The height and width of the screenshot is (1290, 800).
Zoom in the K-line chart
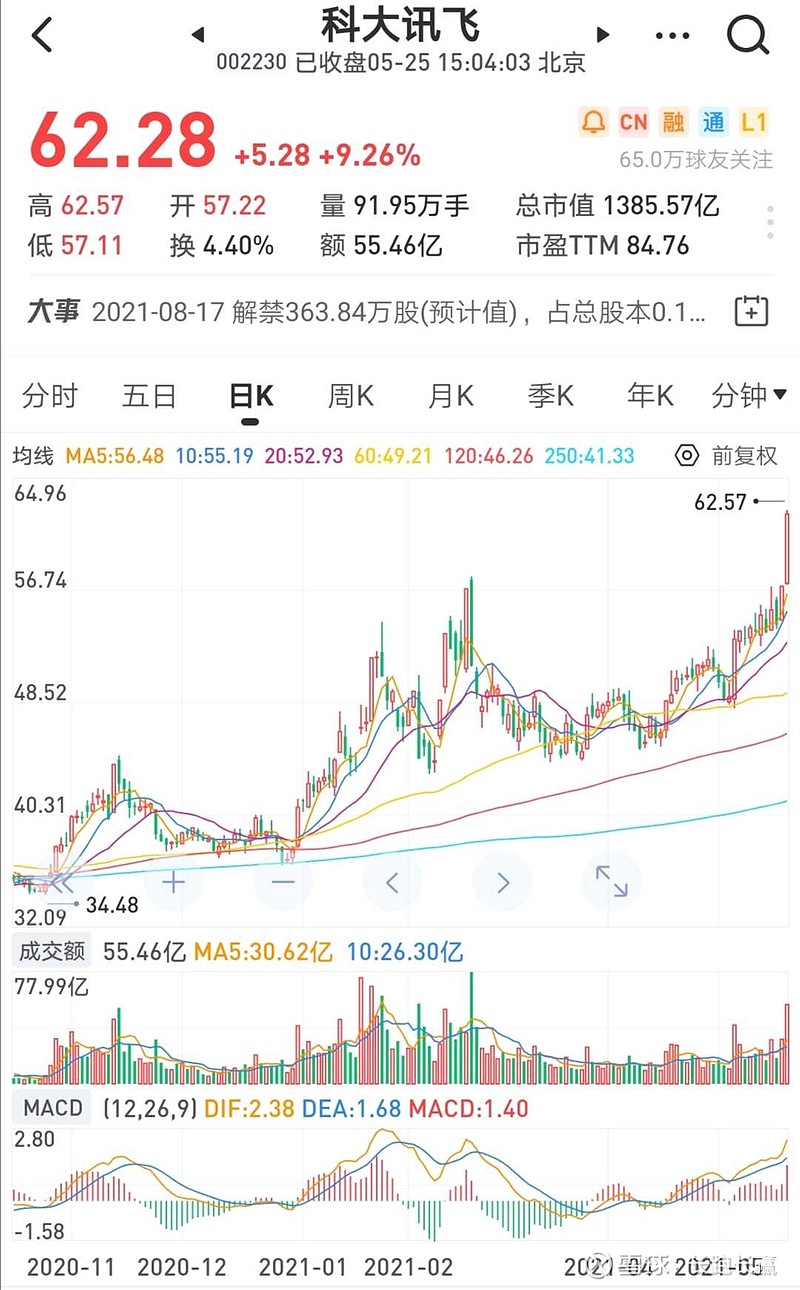pos(174,882)
